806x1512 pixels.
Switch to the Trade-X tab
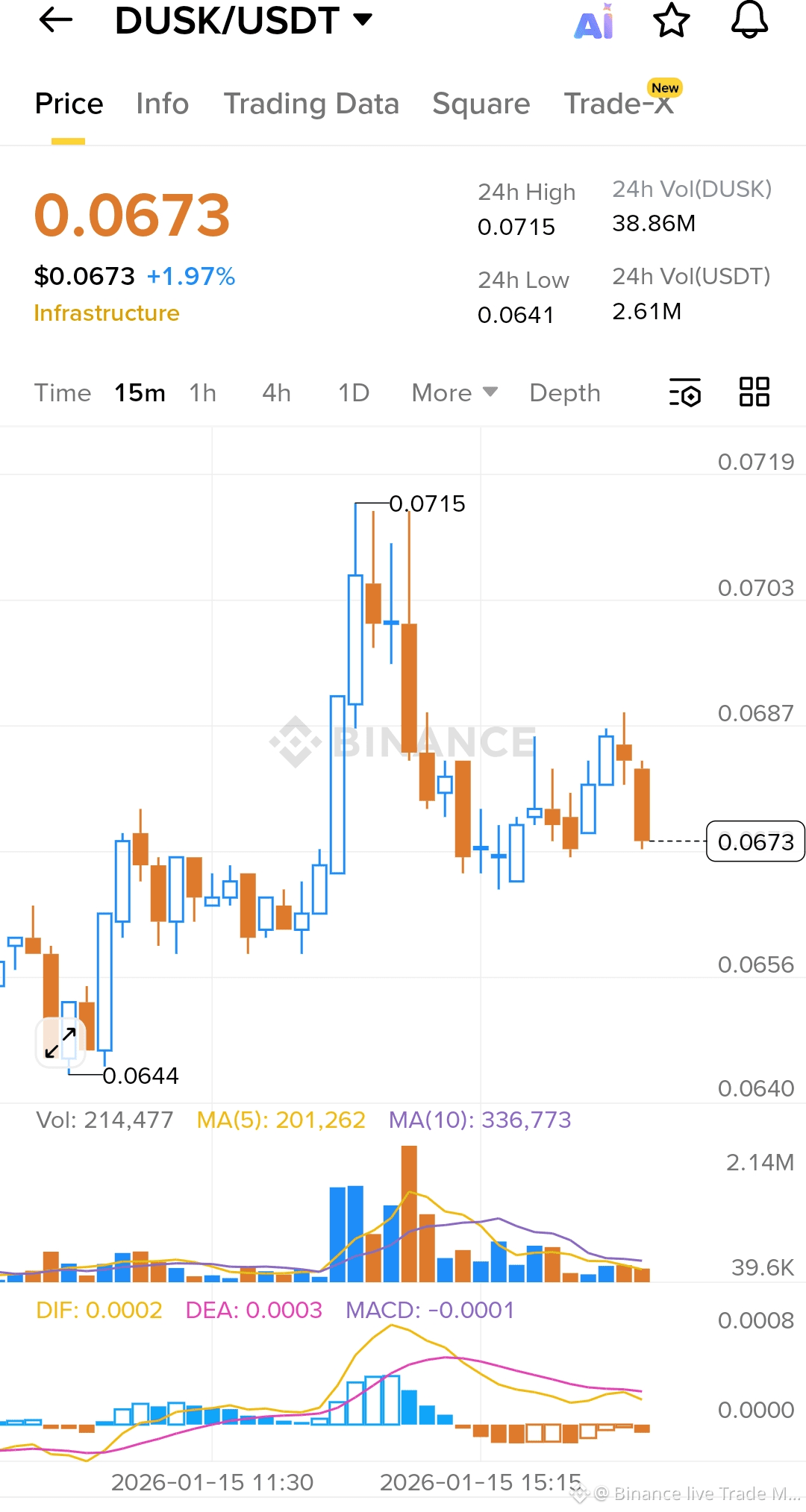(619, 104)
